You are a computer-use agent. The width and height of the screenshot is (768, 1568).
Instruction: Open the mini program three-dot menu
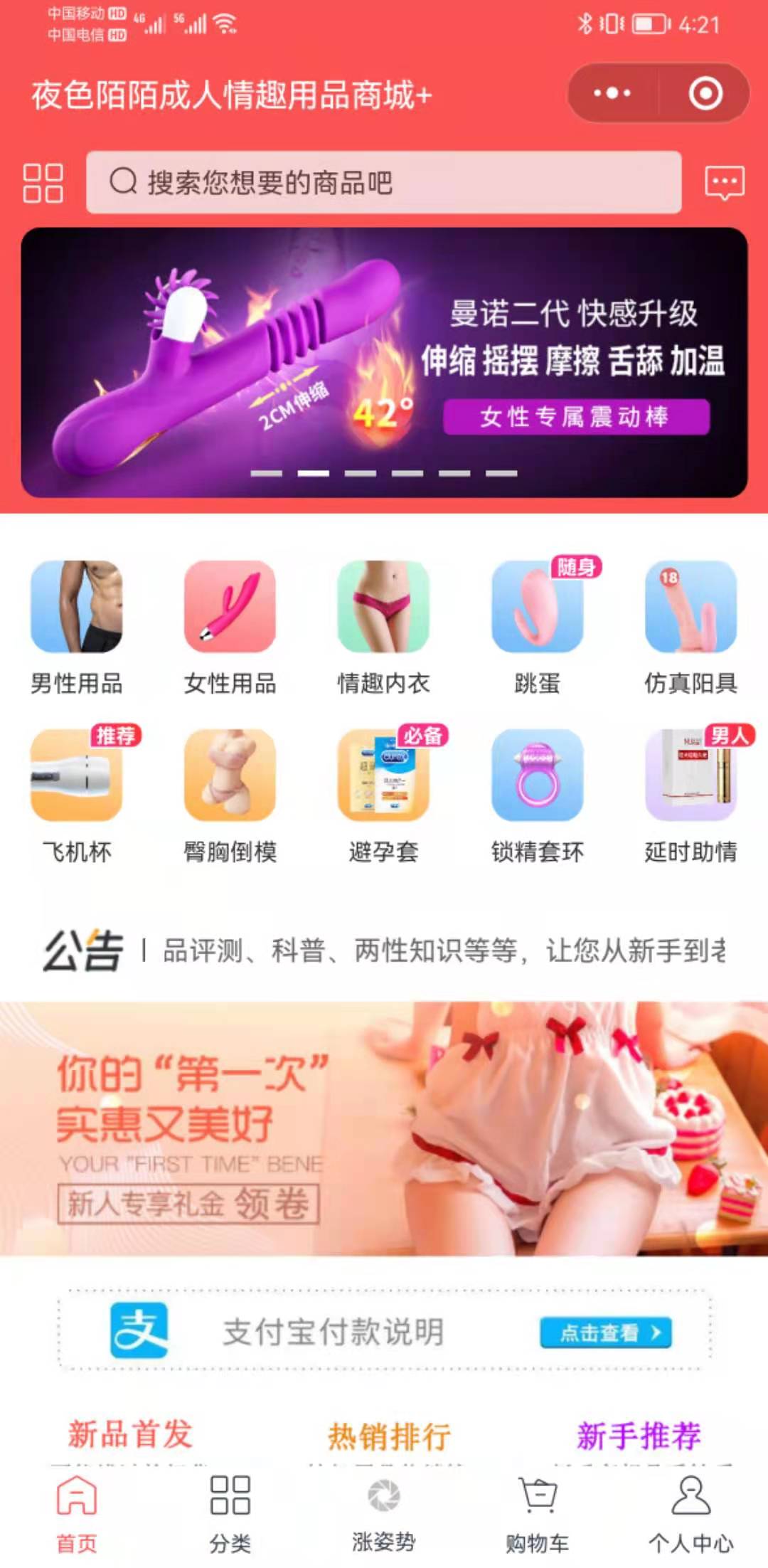point(612,93)
